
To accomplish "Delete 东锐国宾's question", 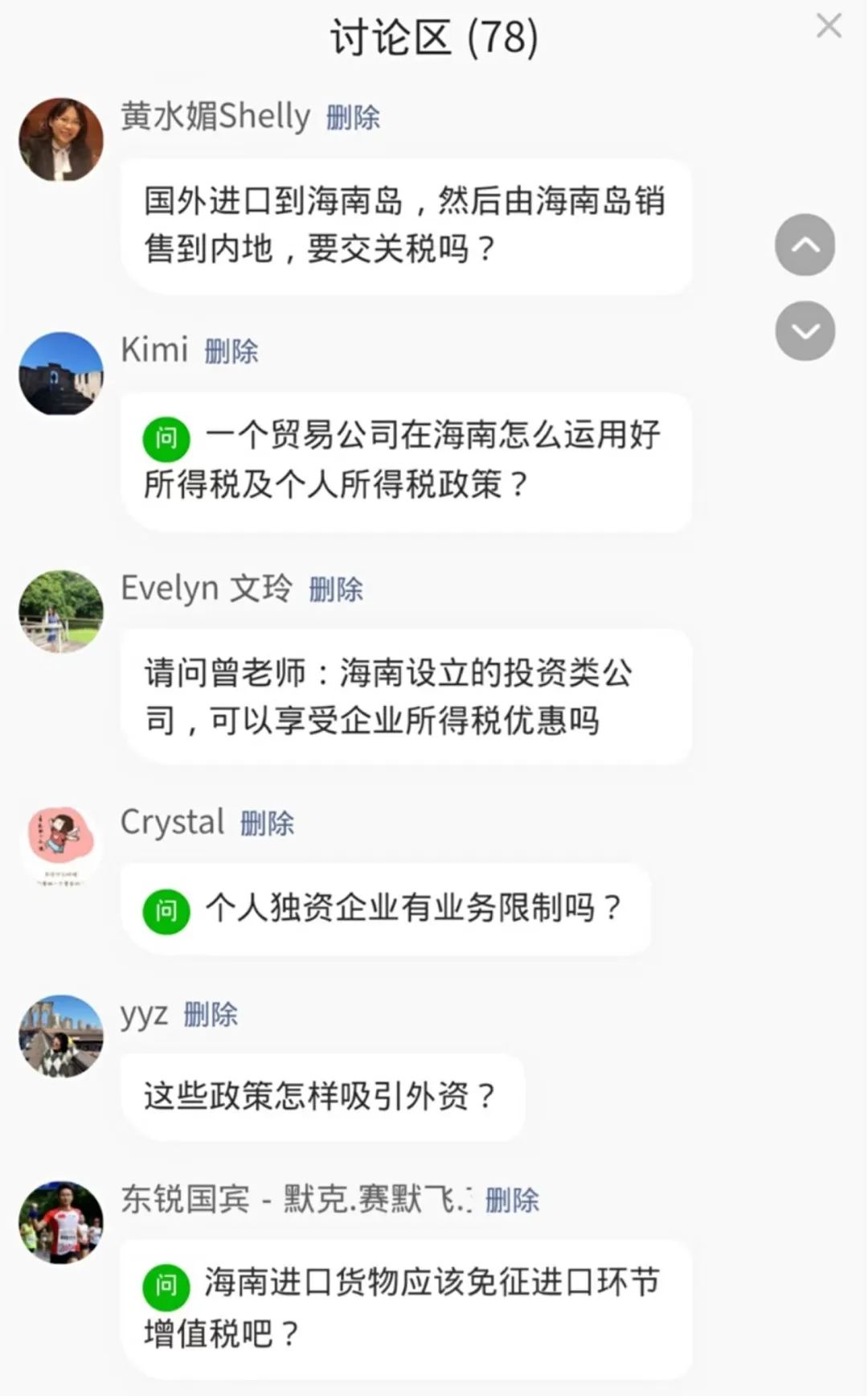I will [x=512, y=1201].
